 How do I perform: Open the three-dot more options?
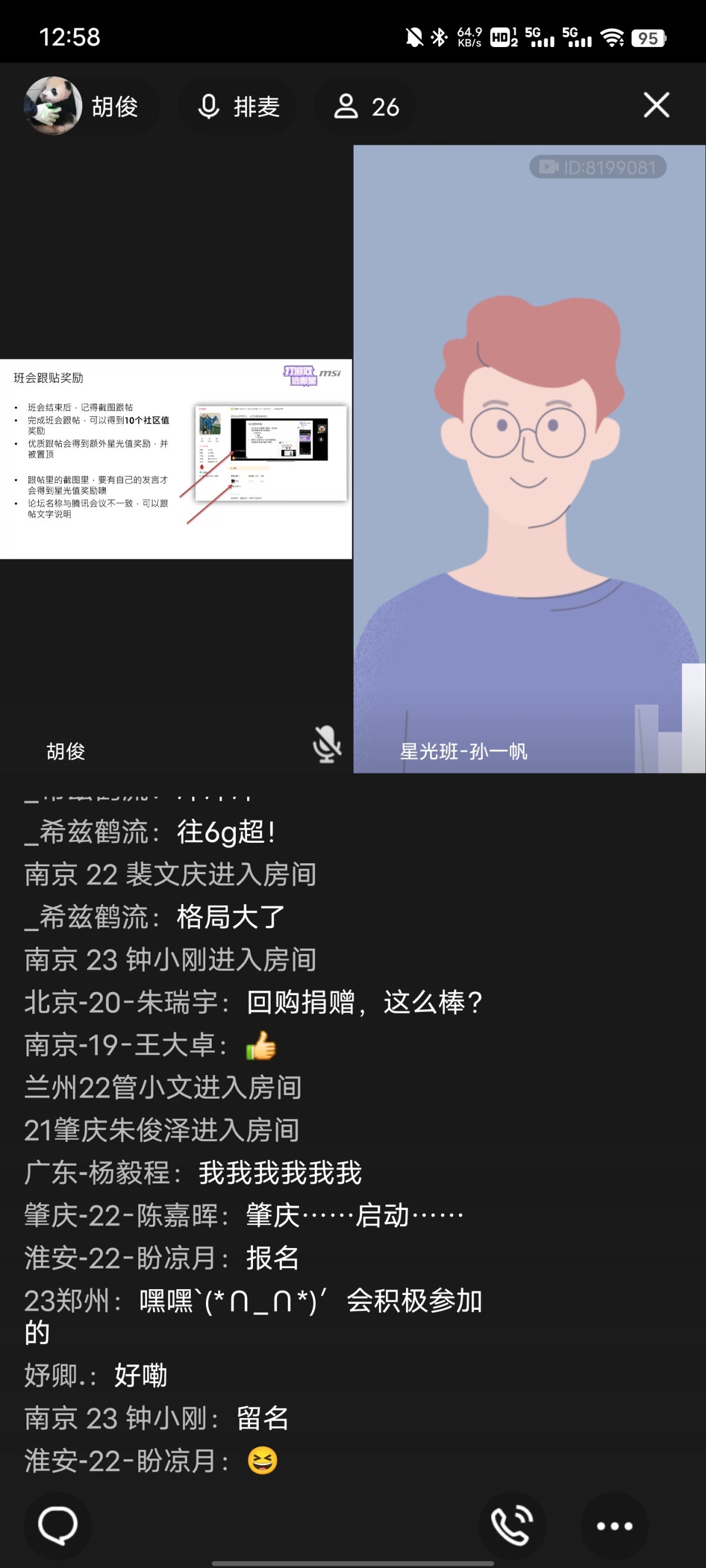[614, 1525]
